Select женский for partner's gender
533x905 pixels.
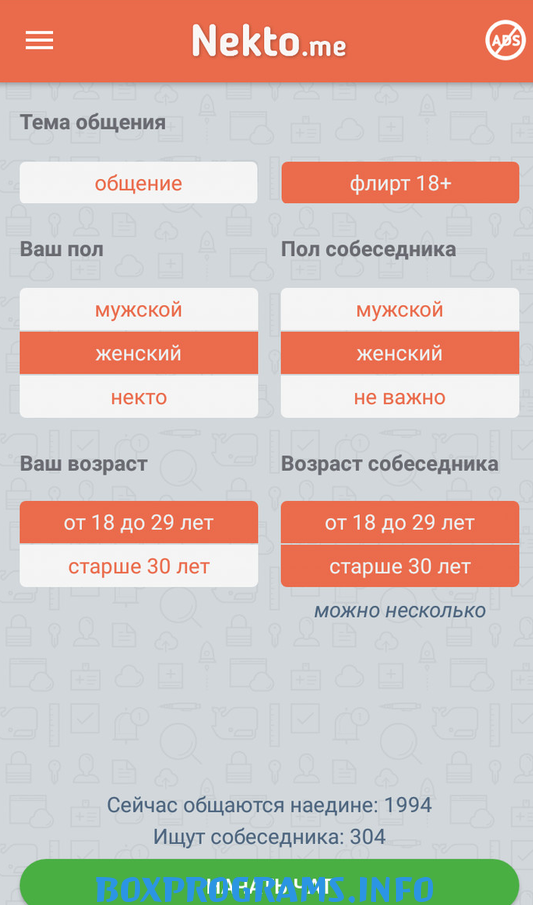coord(400,353)
